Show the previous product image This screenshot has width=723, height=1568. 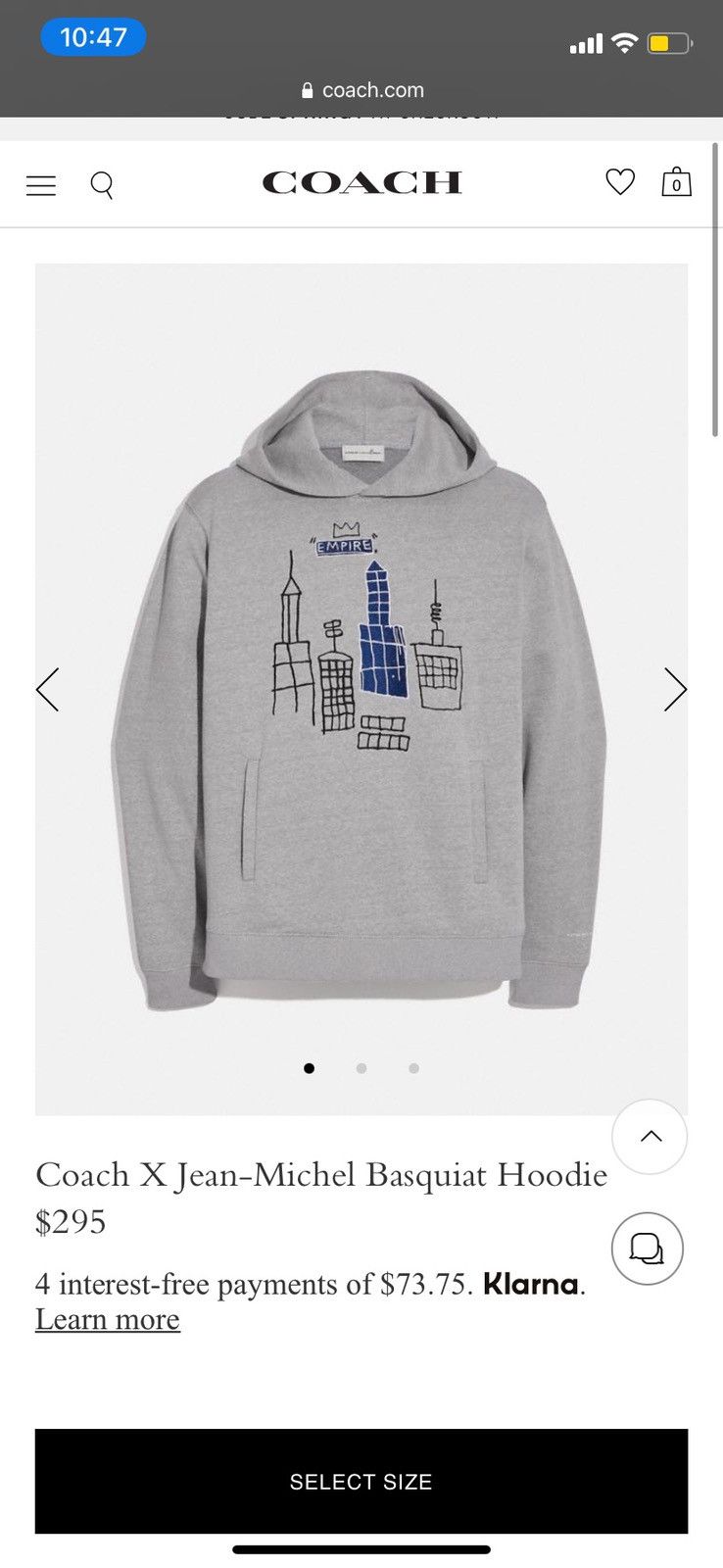pyautogui.click(x=48, y=689)
